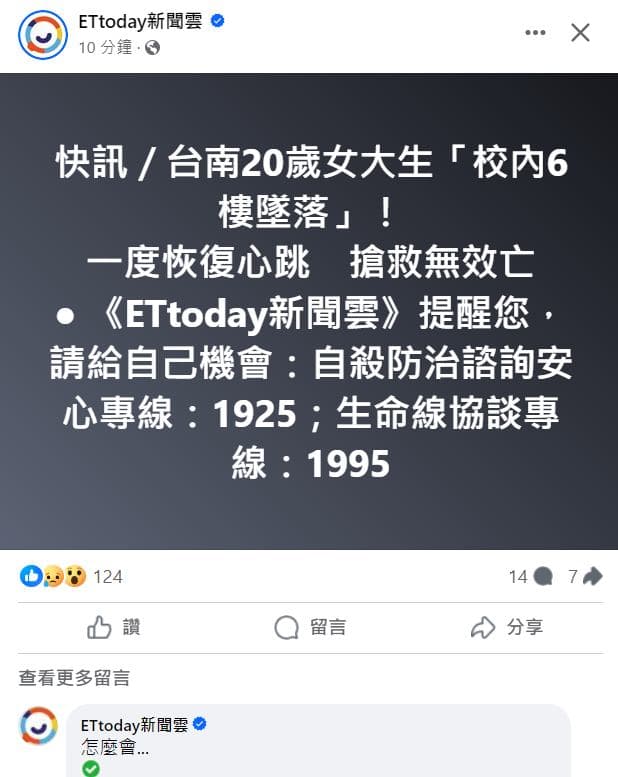Share the post via 分享
This screenshot has height=777, width=618.
[507, 627]
